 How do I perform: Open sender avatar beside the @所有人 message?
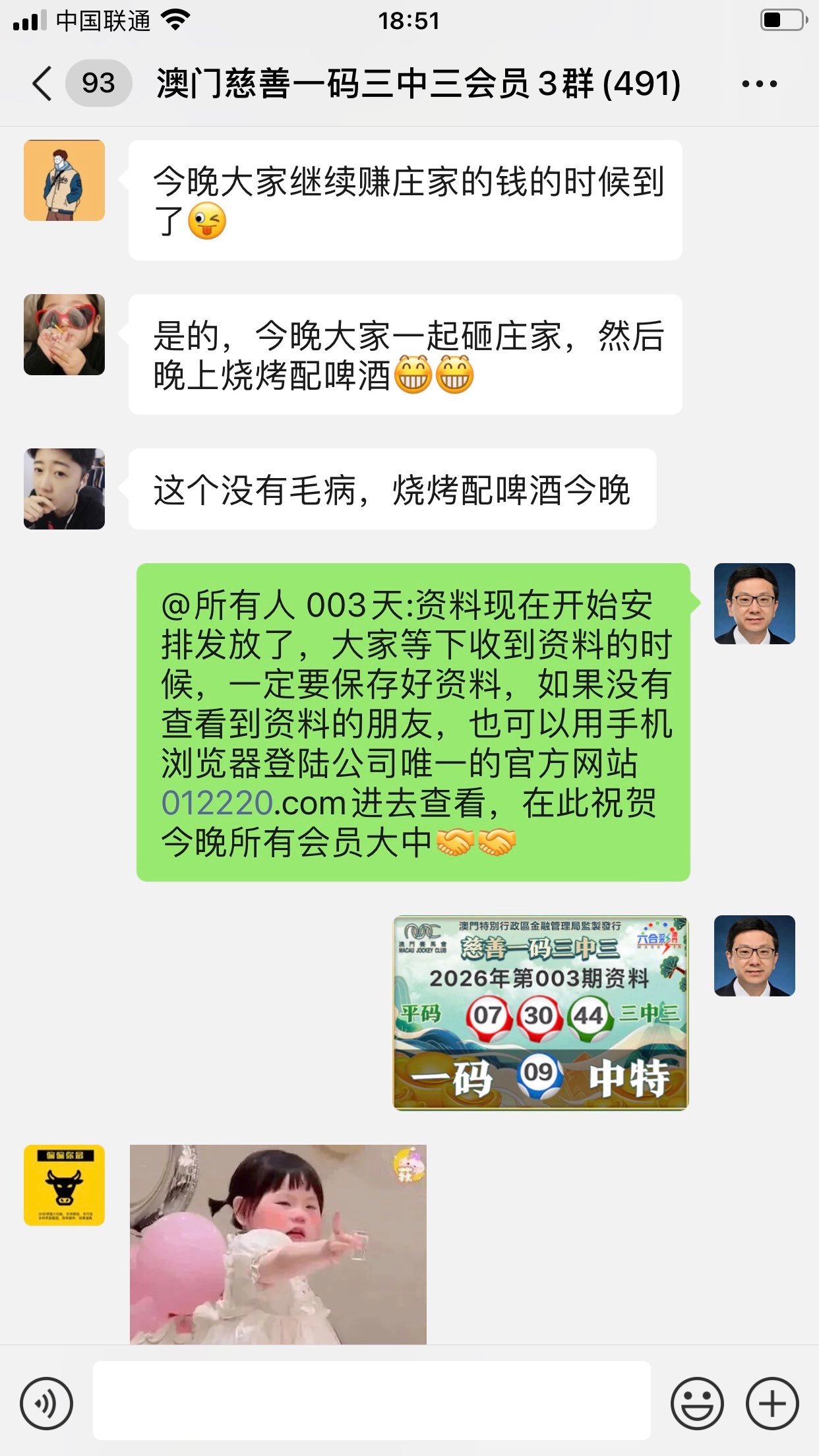tap(754, 603)
